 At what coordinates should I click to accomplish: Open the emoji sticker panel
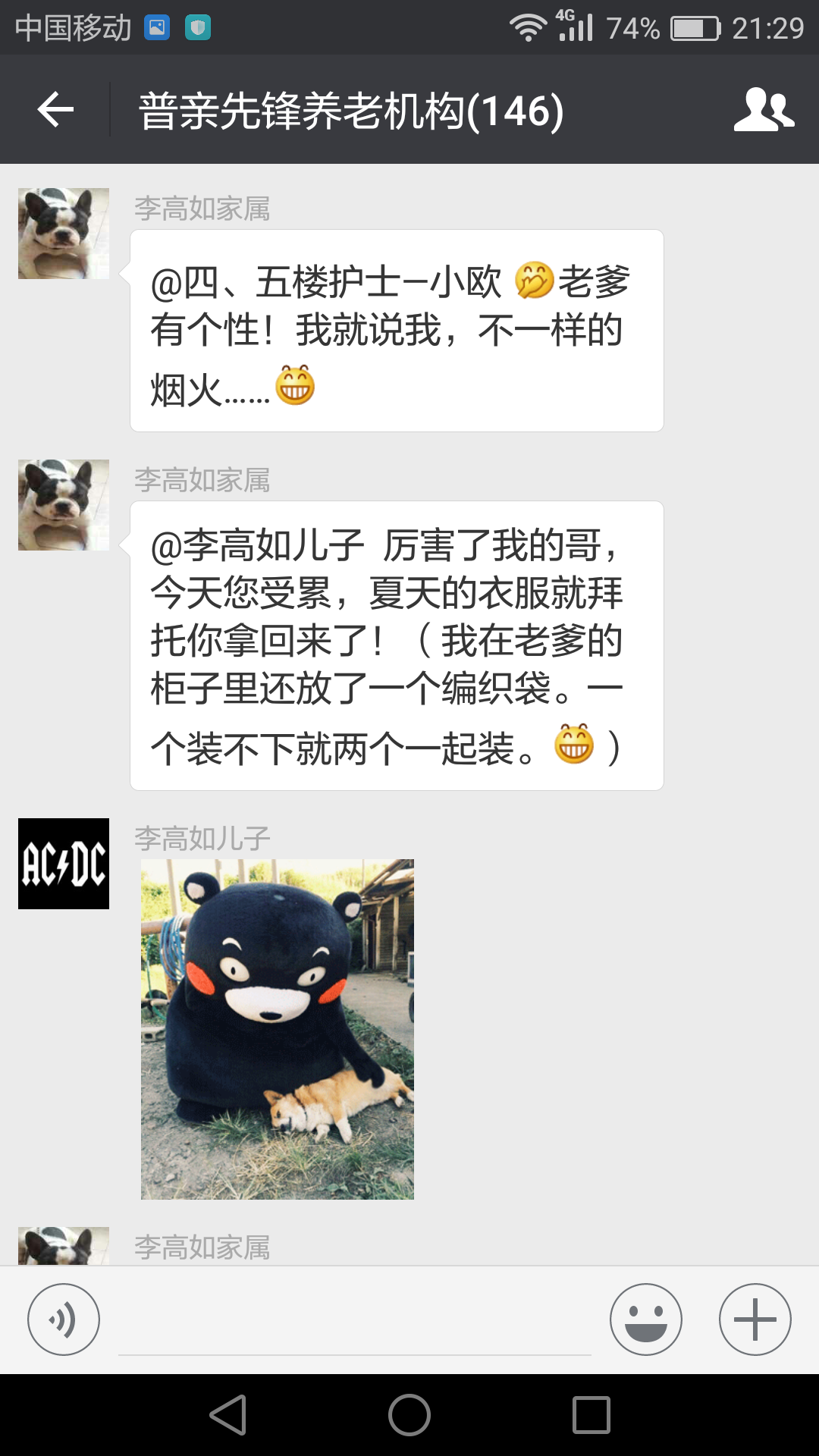(x=646, y=1319)
